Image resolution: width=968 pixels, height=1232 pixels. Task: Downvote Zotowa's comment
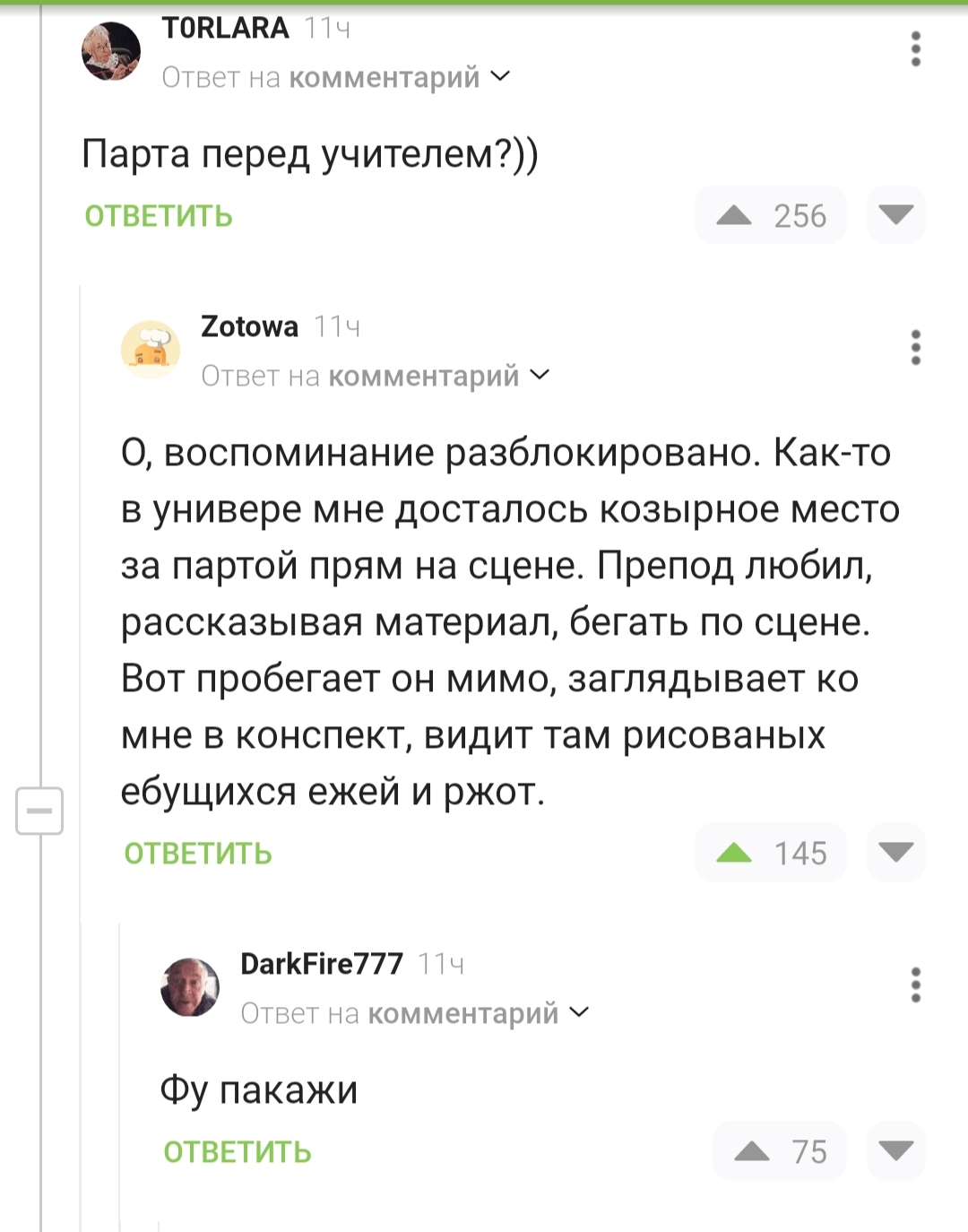(895, 853)
